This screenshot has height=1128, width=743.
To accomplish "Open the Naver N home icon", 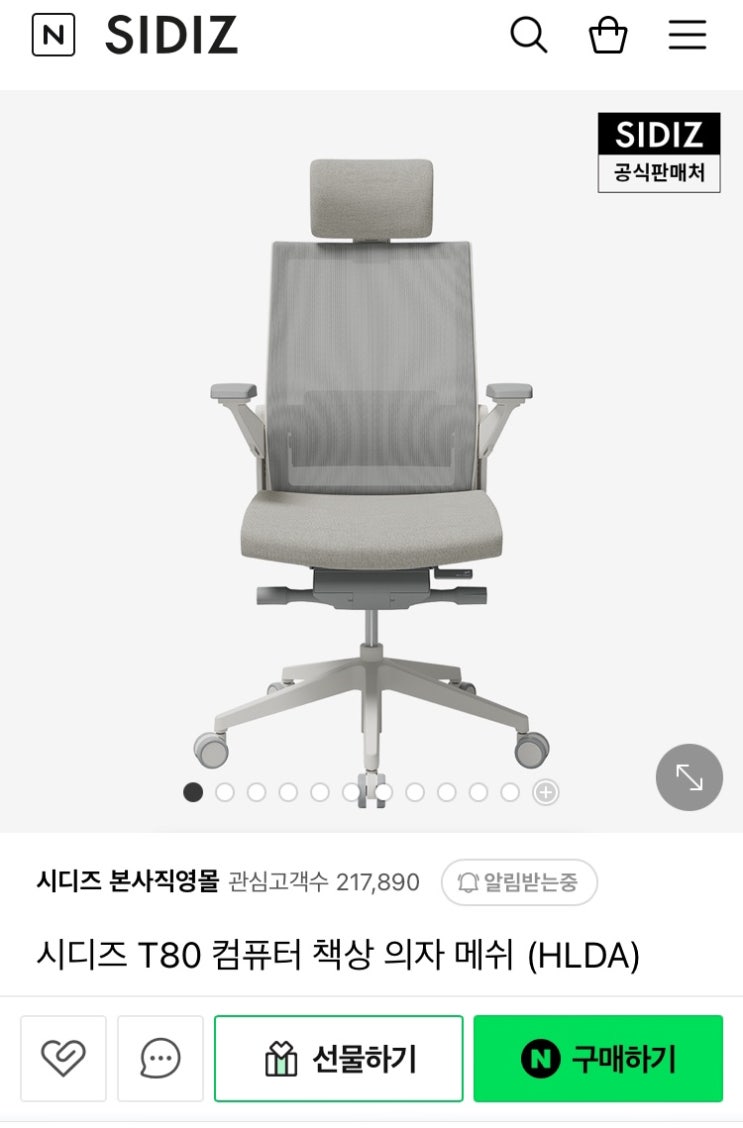I will (53, 35).
